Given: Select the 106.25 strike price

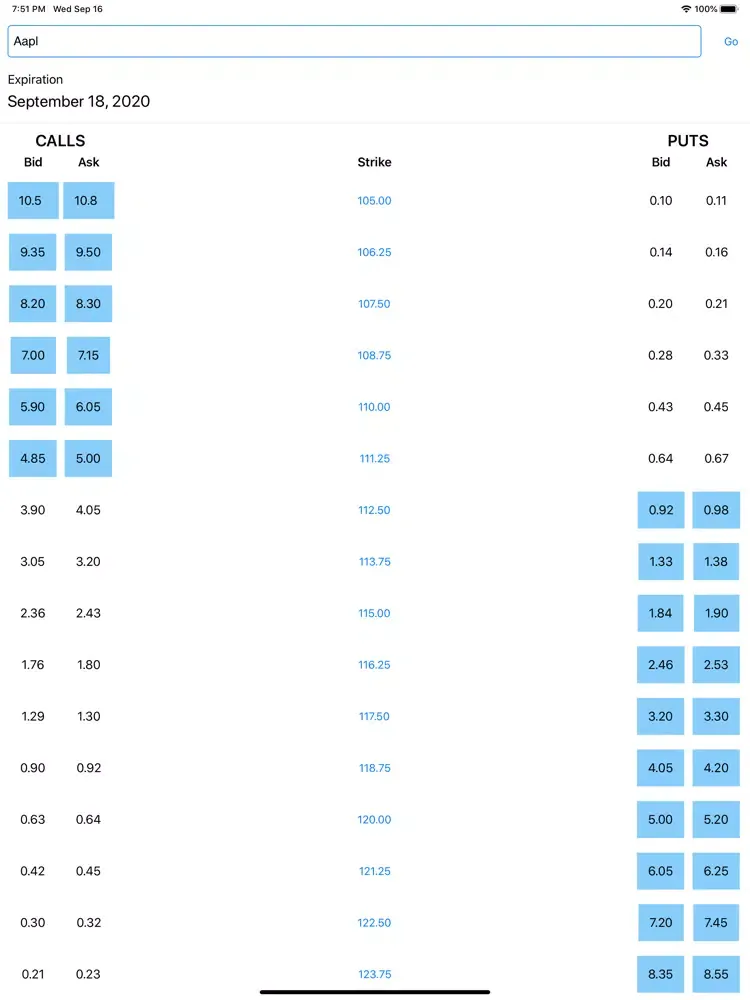Looking at the screenshot, I should click(x=374, y=252).
